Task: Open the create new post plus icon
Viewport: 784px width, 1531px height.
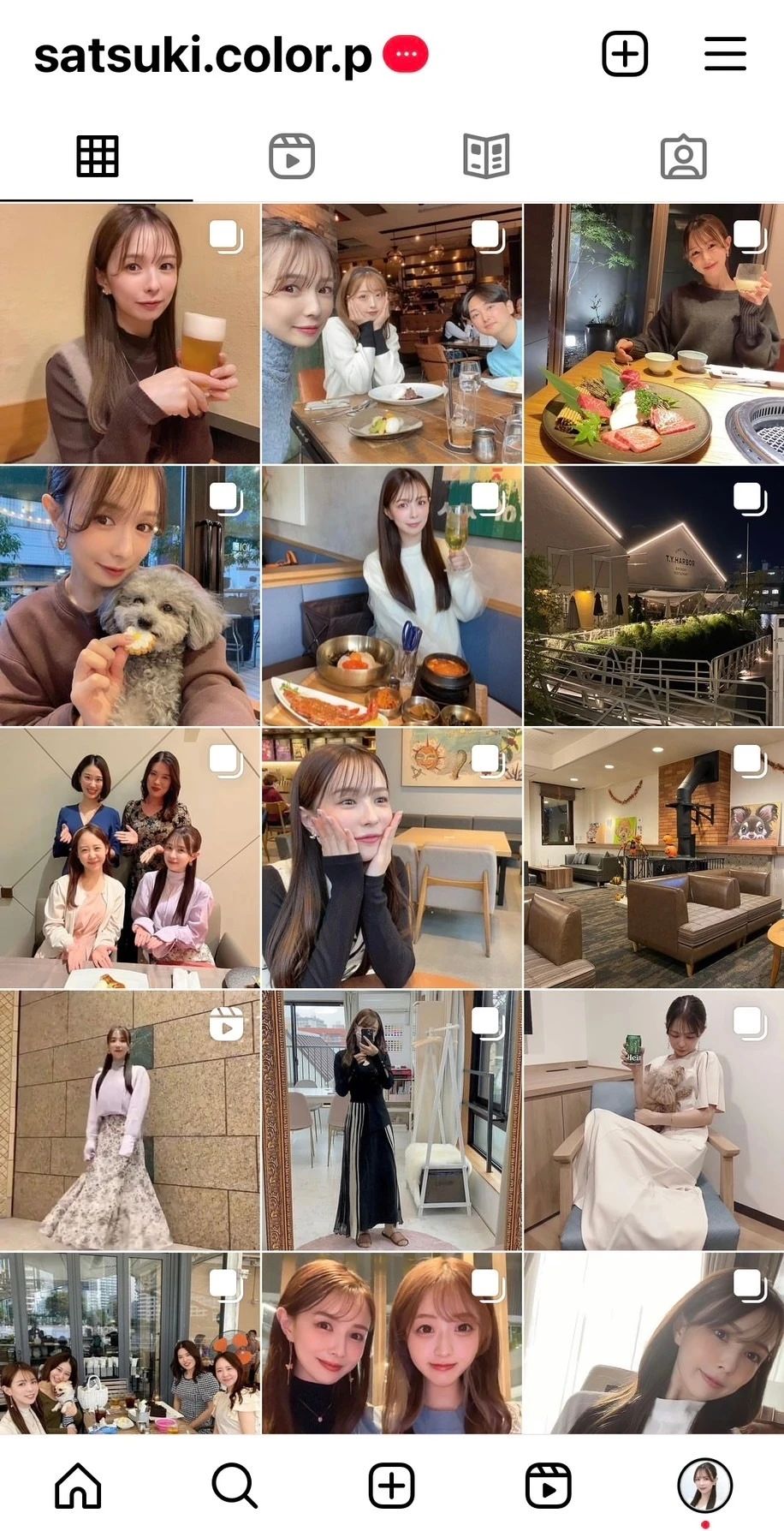Action: coord(625,54)
